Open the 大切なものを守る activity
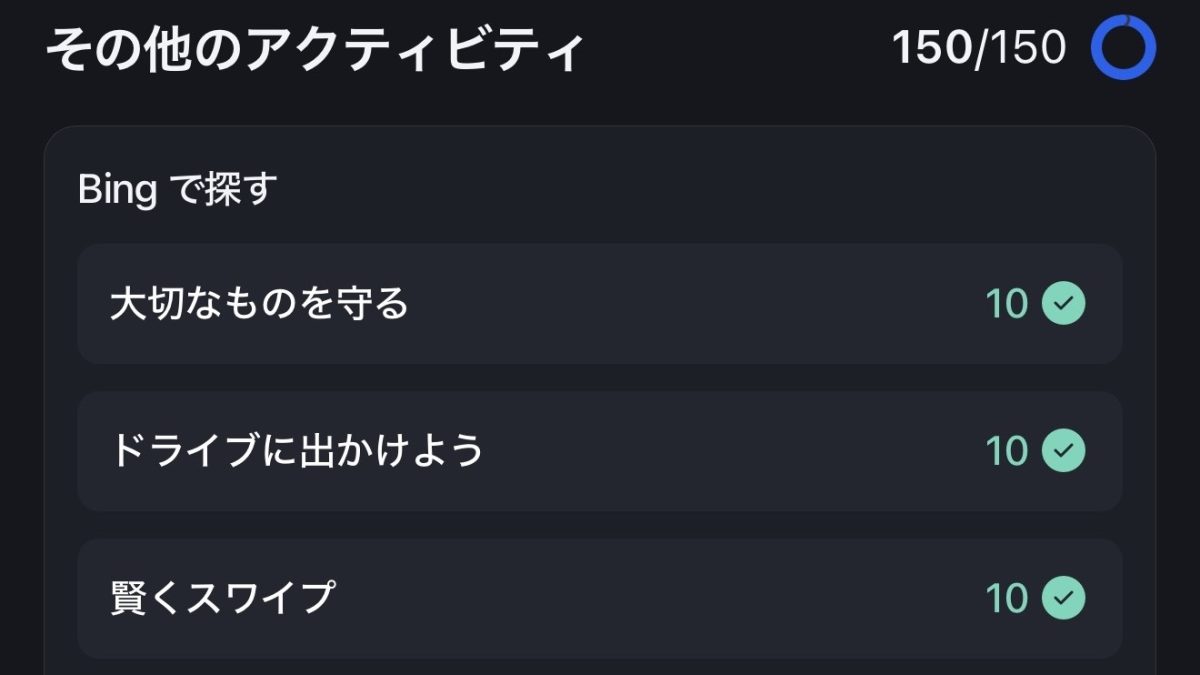Screen dimensions: 1200x675 pos(598,303)
